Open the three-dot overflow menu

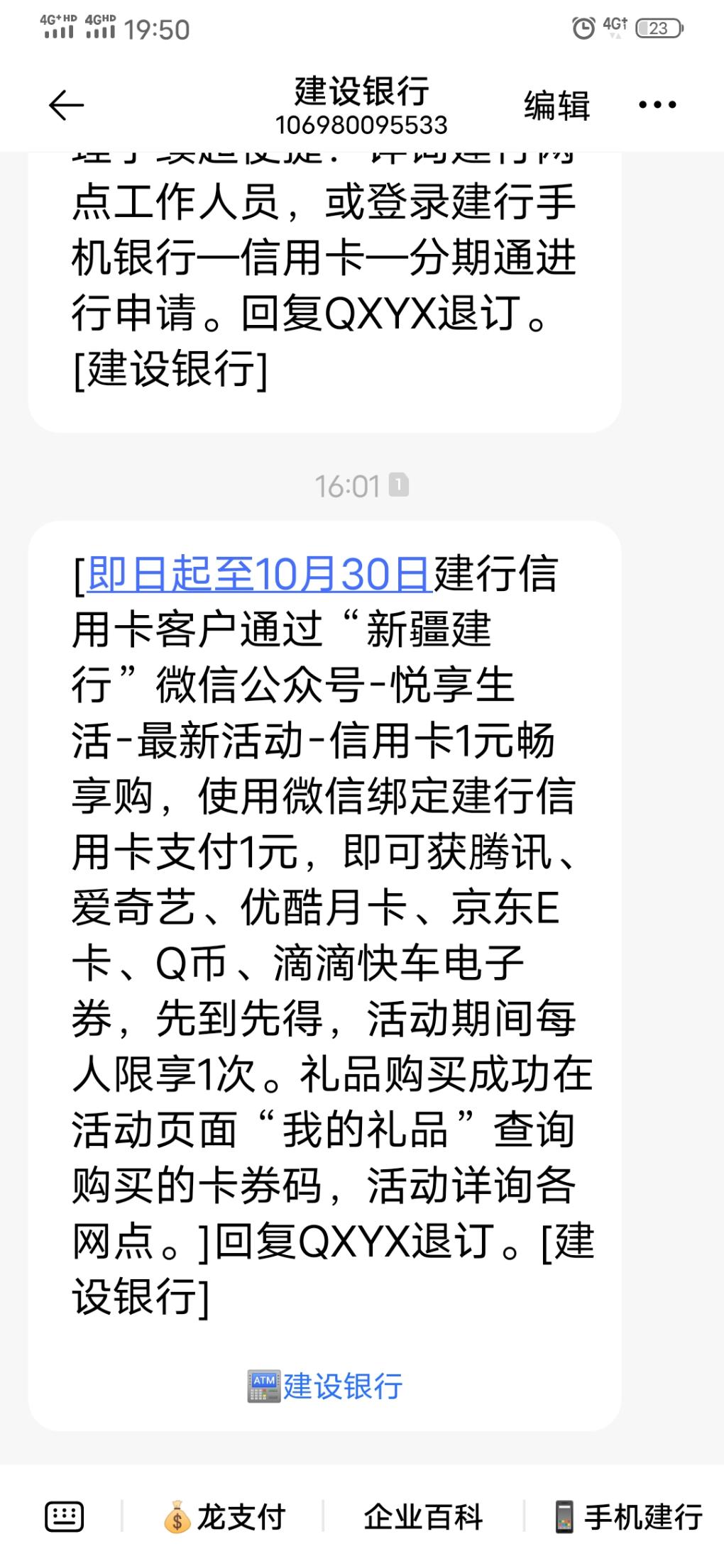point(657,106)
